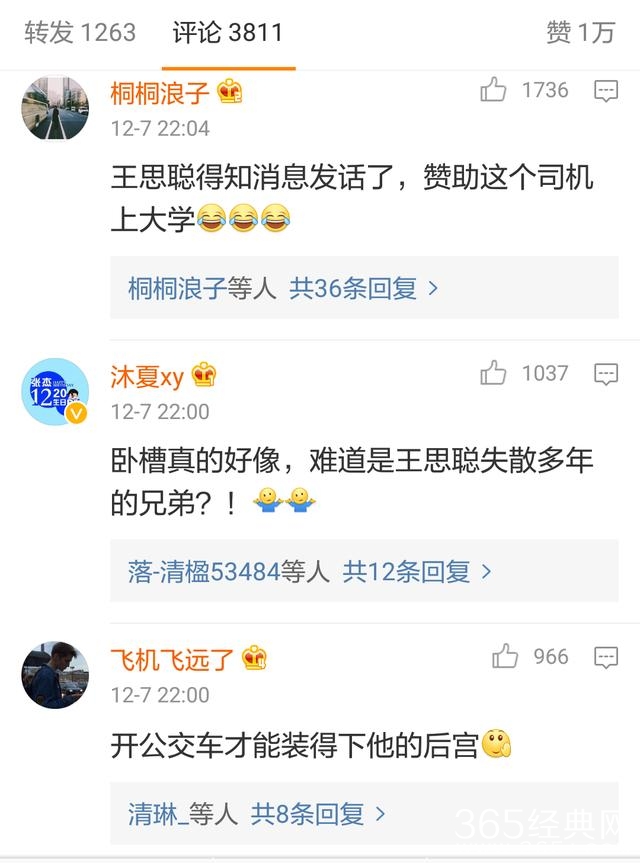This screenshot has width=640, height=863.
Task: Switch to the 赞 1万 tab
Action: (580, 32)
